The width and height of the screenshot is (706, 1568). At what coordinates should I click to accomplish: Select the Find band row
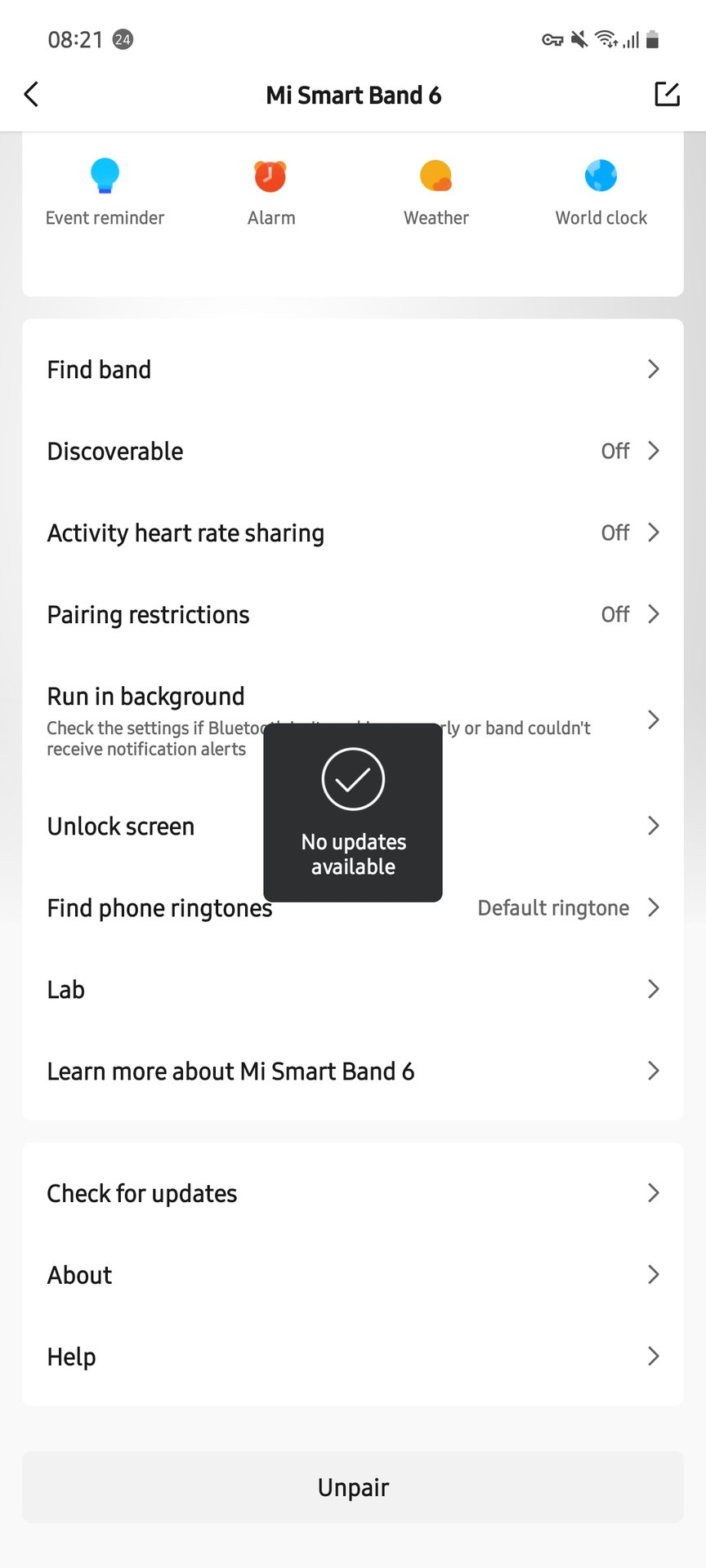point(353,369)
